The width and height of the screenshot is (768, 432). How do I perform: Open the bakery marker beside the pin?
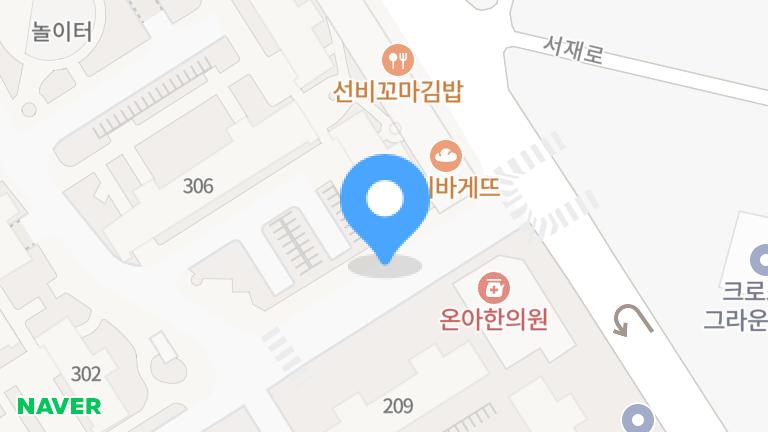point(446,156)
